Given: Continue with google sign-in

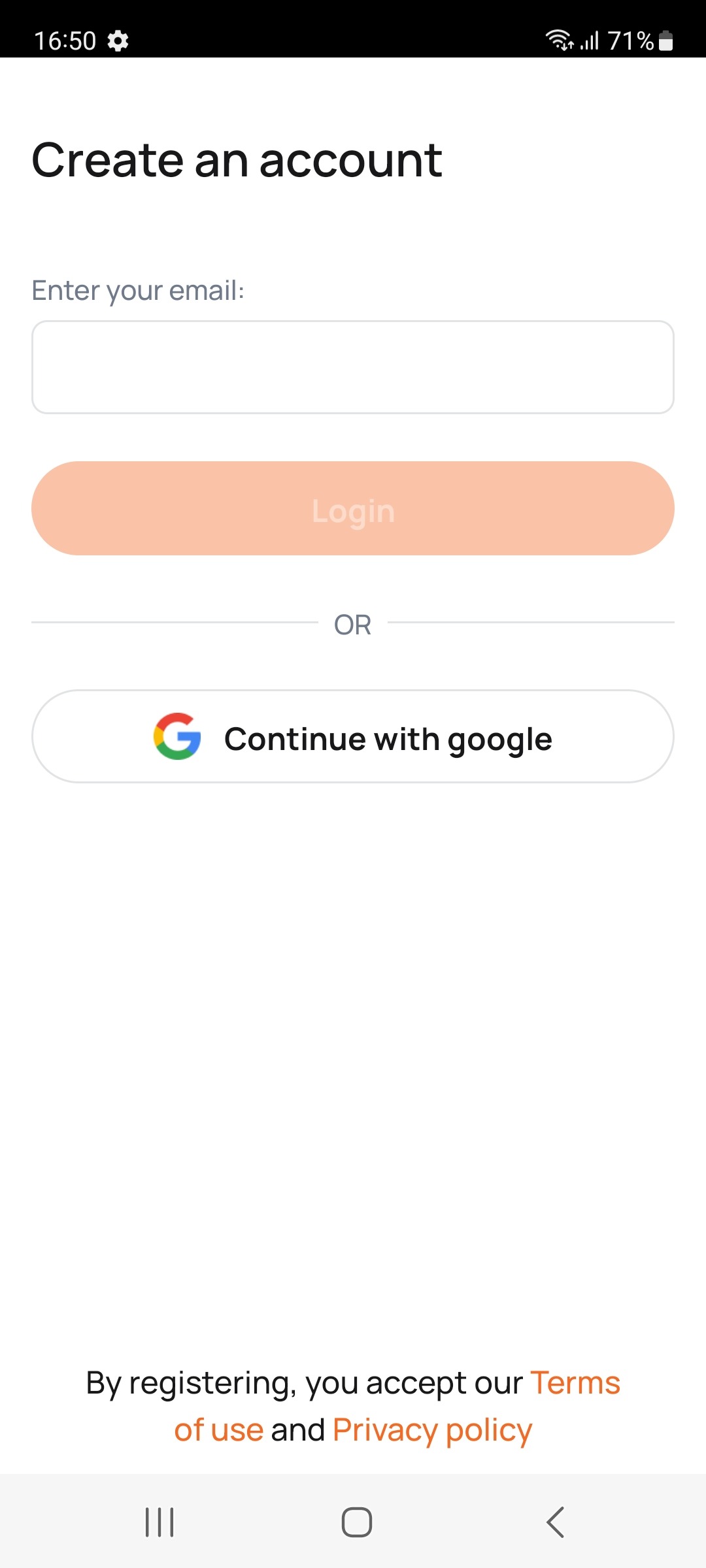Looking at the screenshot, I should point(353,736).
